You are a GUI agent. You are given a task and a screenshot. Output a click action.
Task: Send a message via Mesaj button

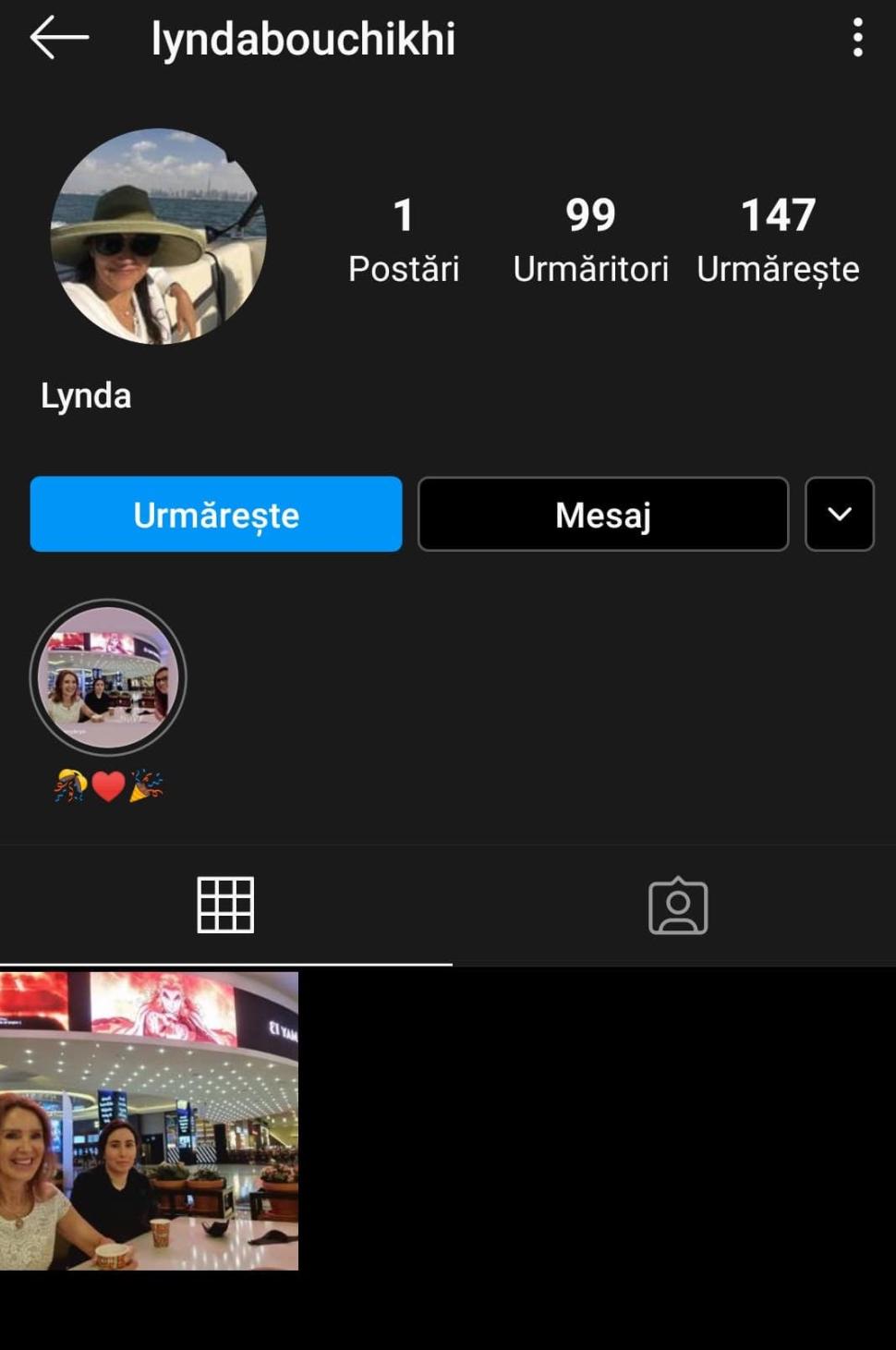click(x=603, y=515)
